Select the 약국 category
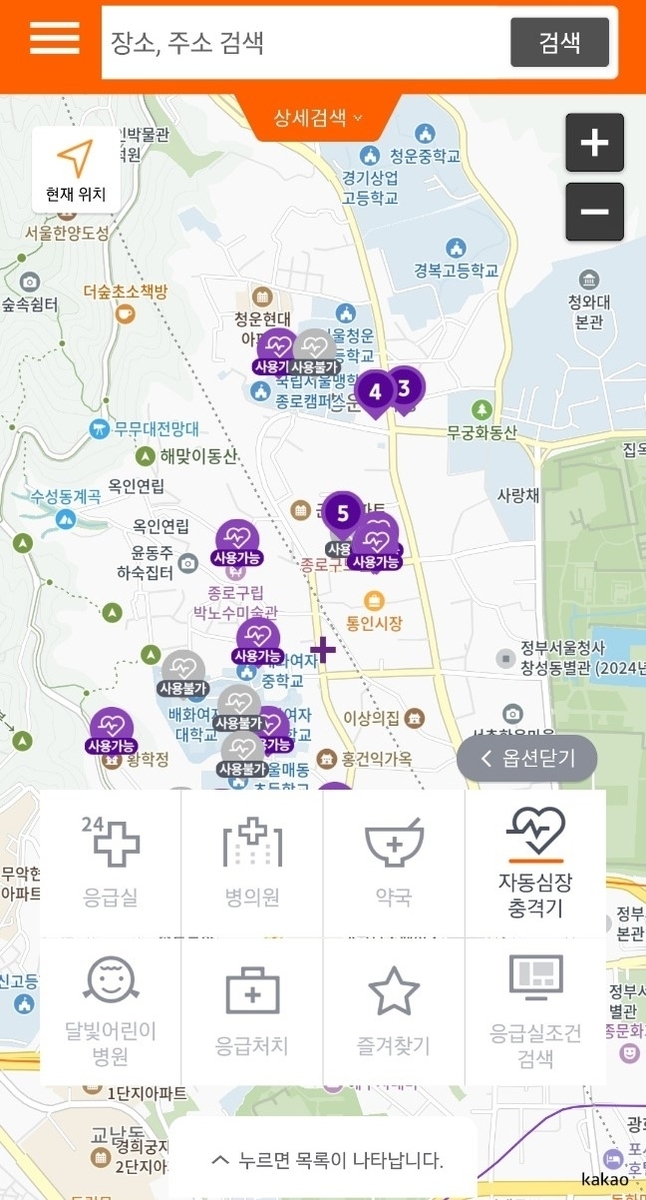 pyautogui.click(x=393, y=863)
